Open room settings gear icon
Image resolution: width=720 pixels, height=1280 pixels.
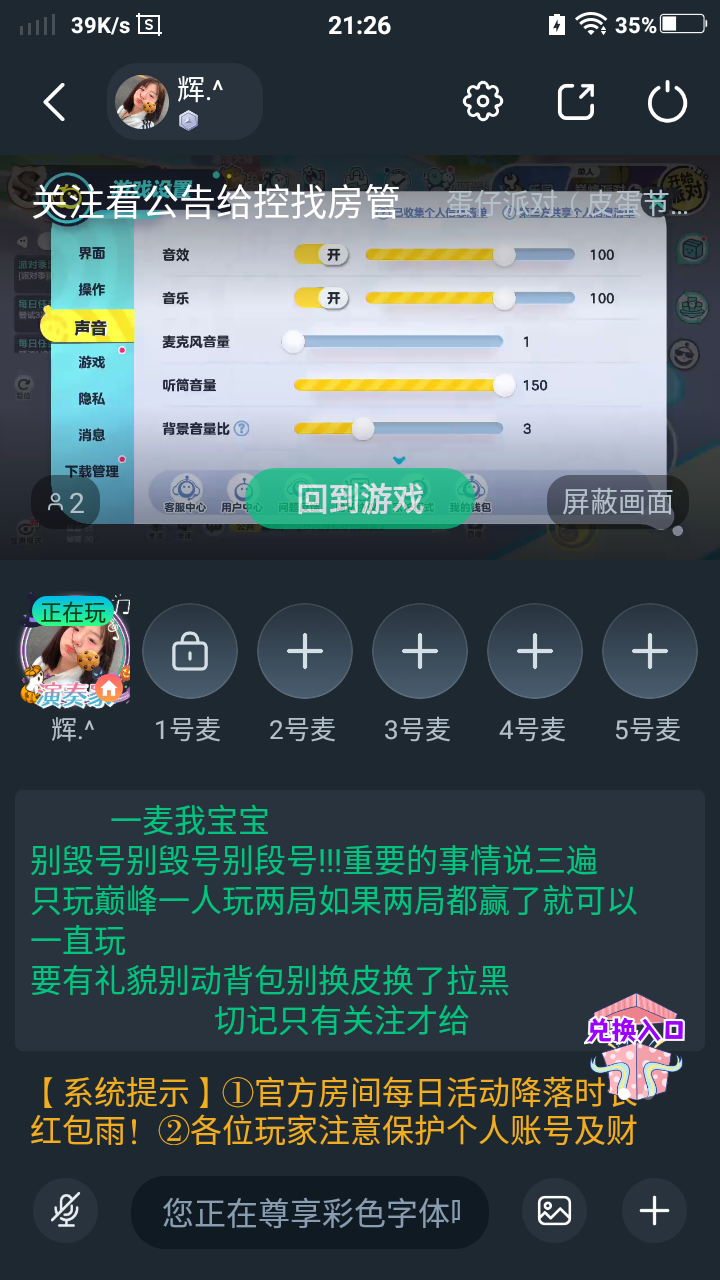483,101
